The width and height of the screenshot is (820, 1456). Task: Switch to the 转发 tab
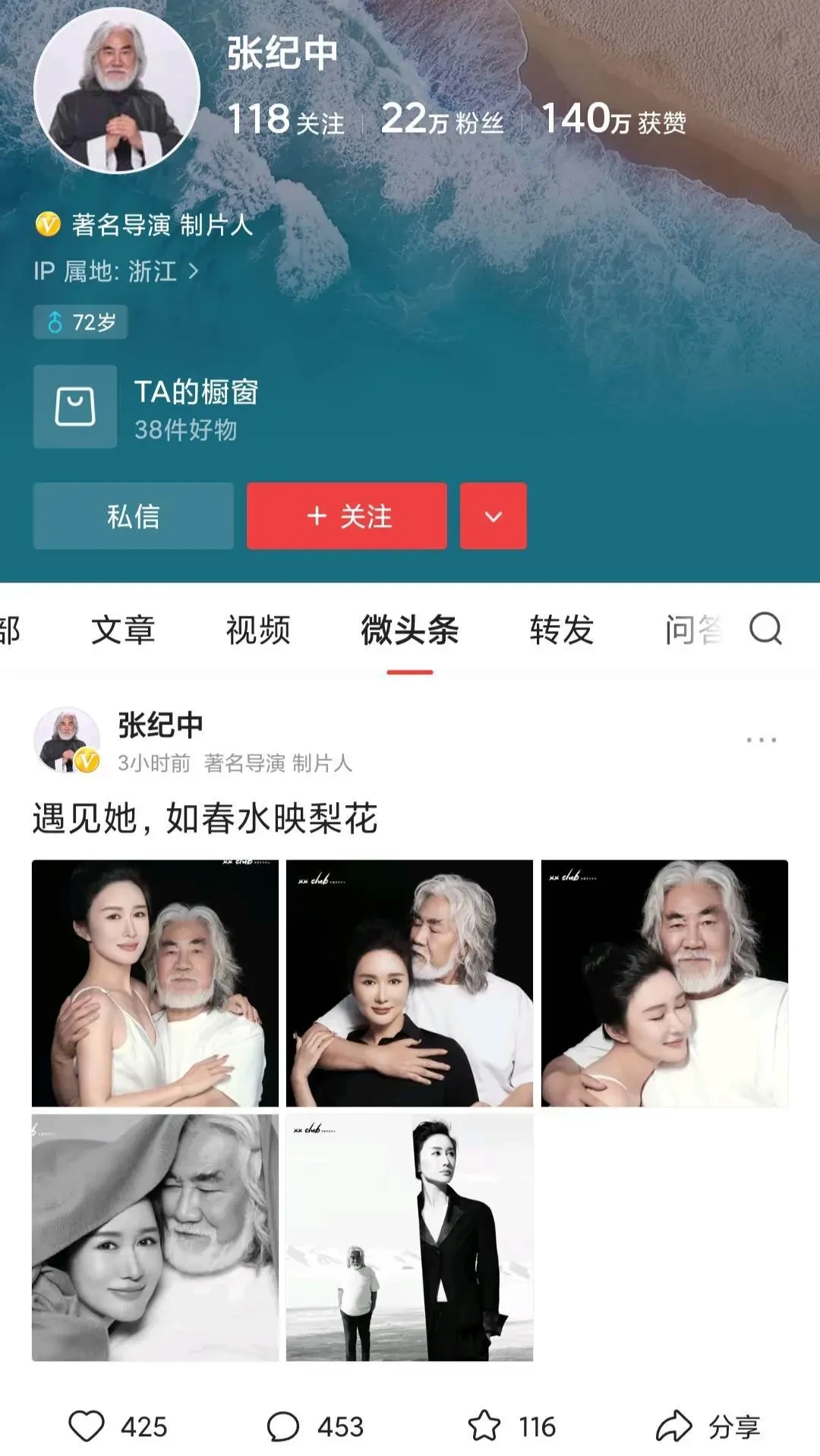coord(561,630)
